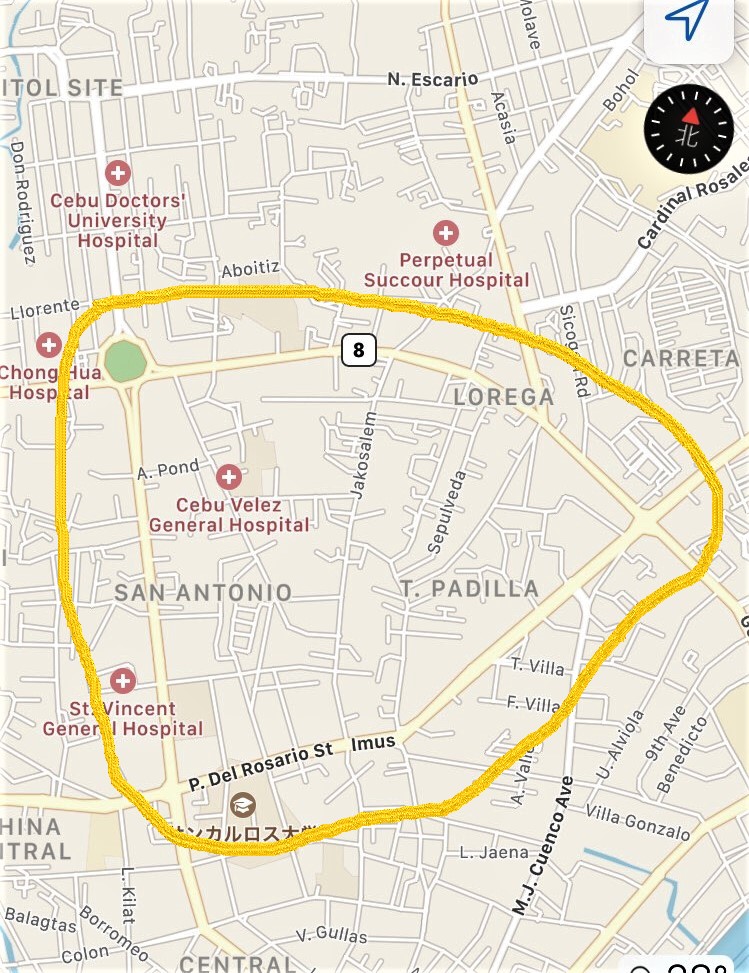Select the university marker below P. Del Rosario St
The height and width of the screenshot is (973, 749).
241,804
